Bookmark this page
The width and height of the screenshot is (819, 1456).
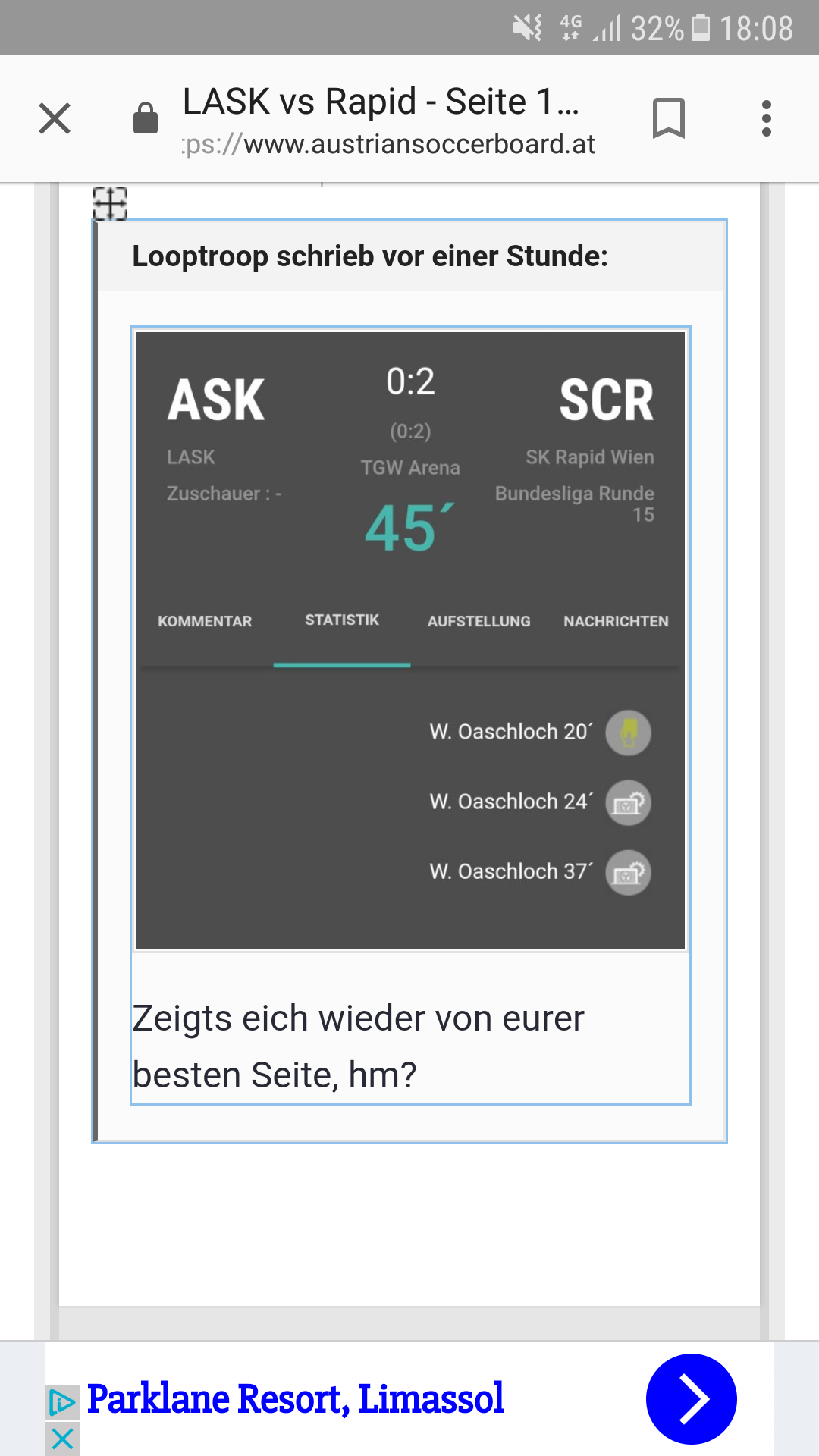(x=669, y=118)
